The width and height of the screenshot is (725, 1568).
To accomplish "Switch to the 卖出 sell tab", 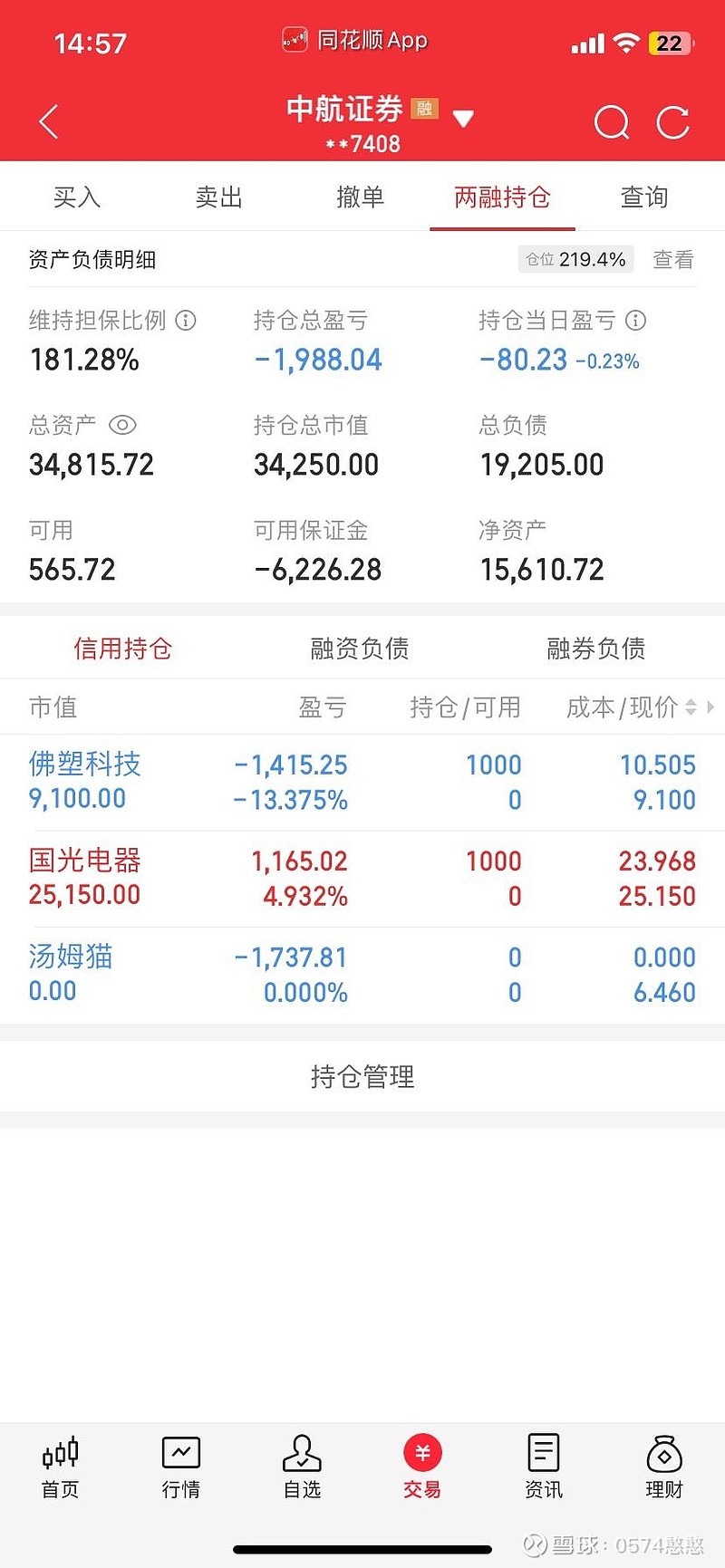I will (x=217, y=197).
